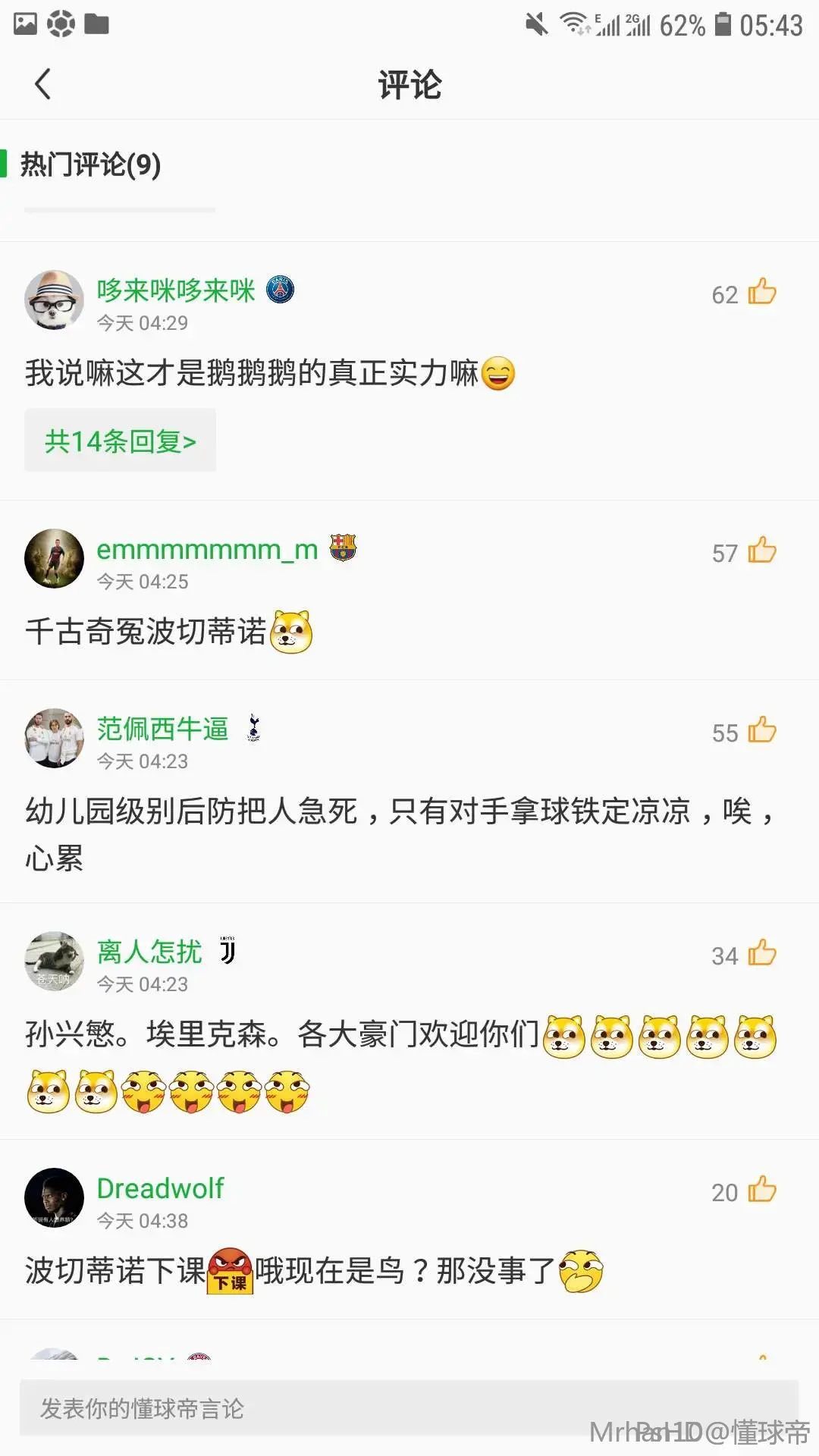Open 哆来咪哆来咪's profile avatar
The image size is (819, 1456).
[x=54, y=300]
